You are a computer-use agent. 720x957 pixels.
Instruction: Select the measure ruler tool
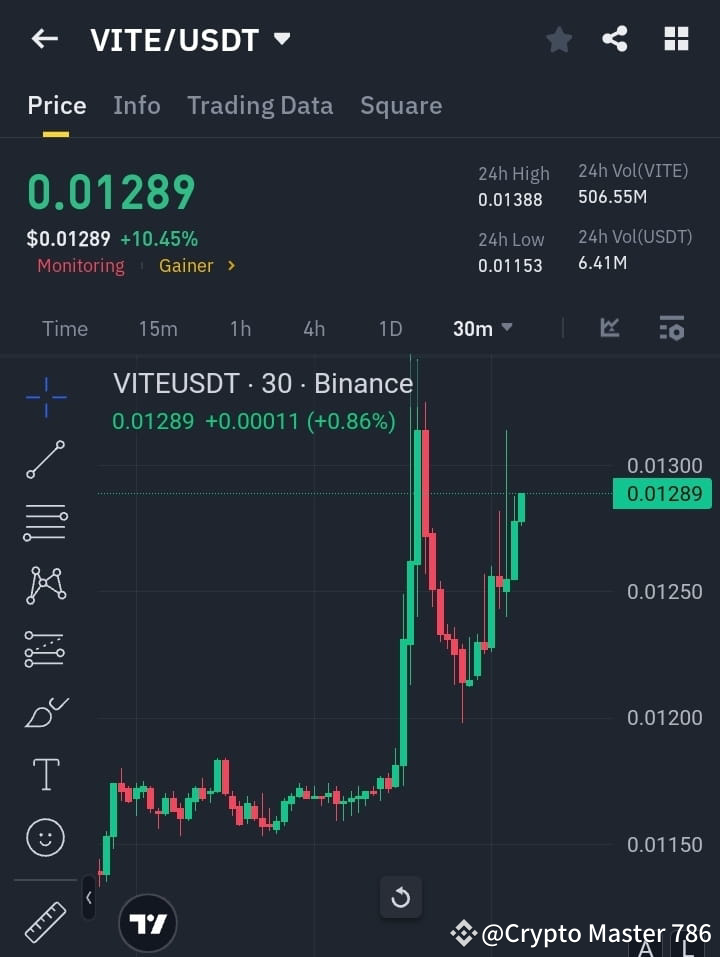44,913
